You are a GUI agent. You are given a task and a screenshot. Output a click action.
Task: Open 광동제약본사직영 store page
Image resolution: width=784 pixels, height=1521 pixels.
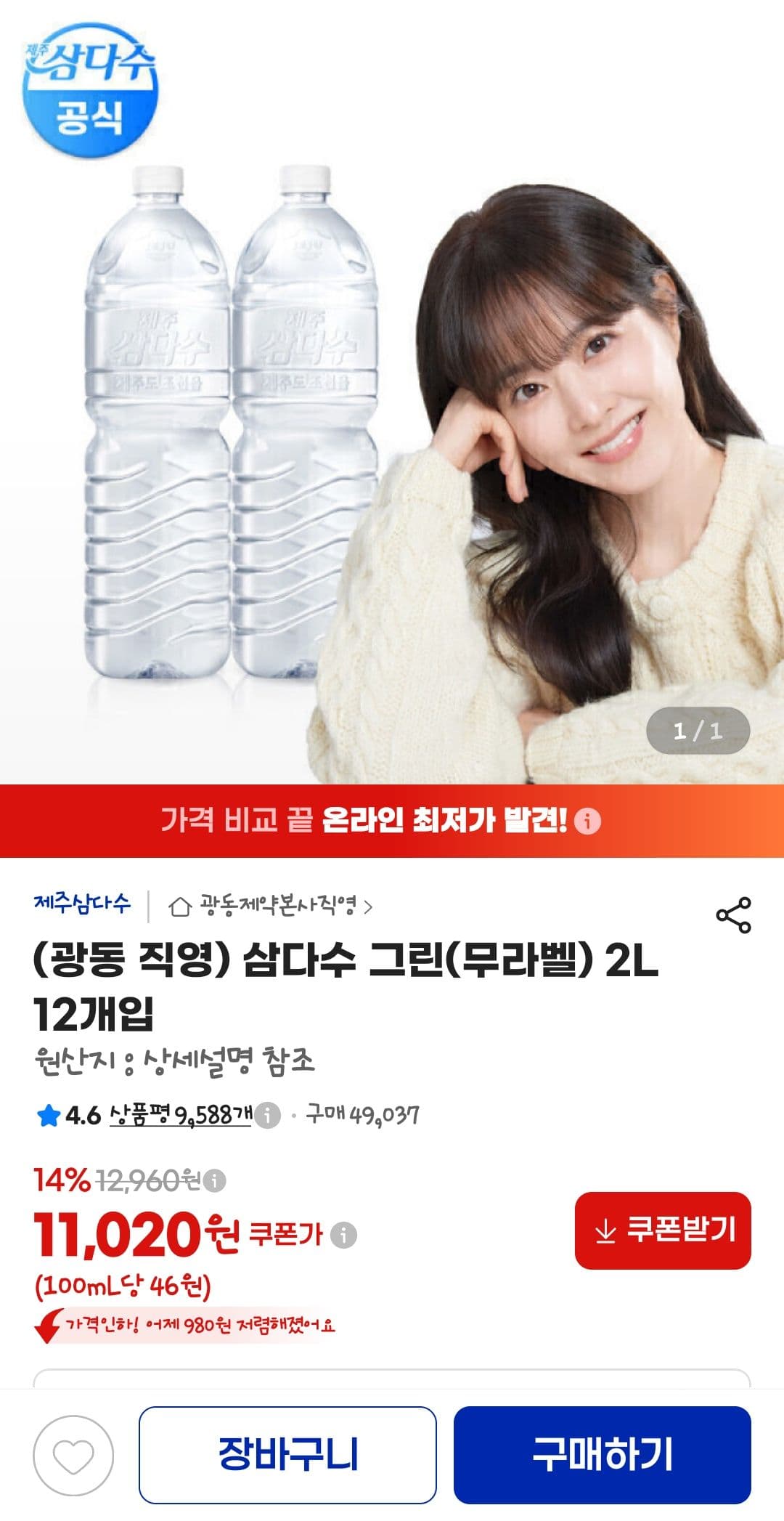(x=271, y=906)
